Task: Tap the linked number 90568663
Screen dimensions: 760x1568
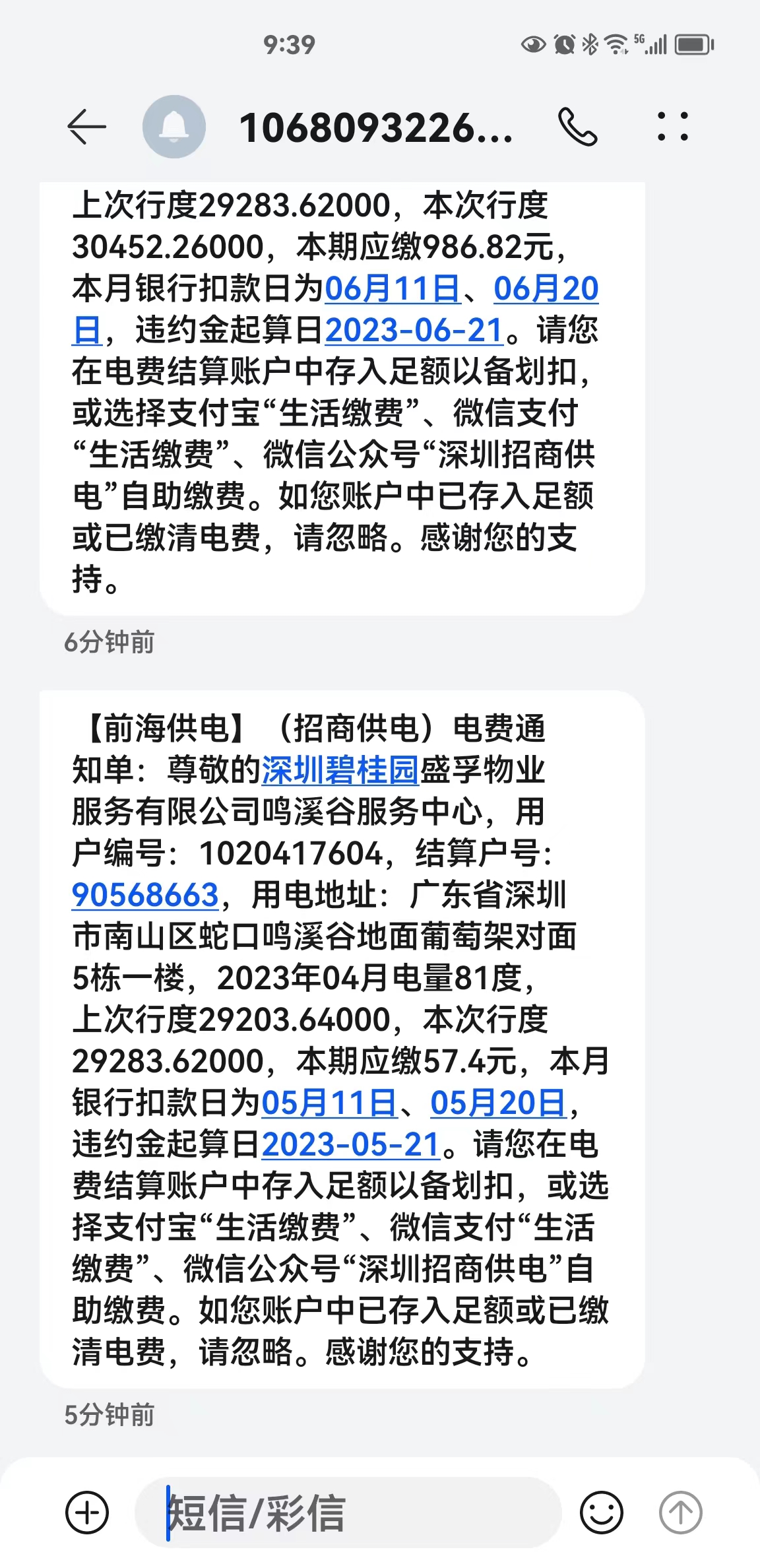Action: (x=145, y=896)
